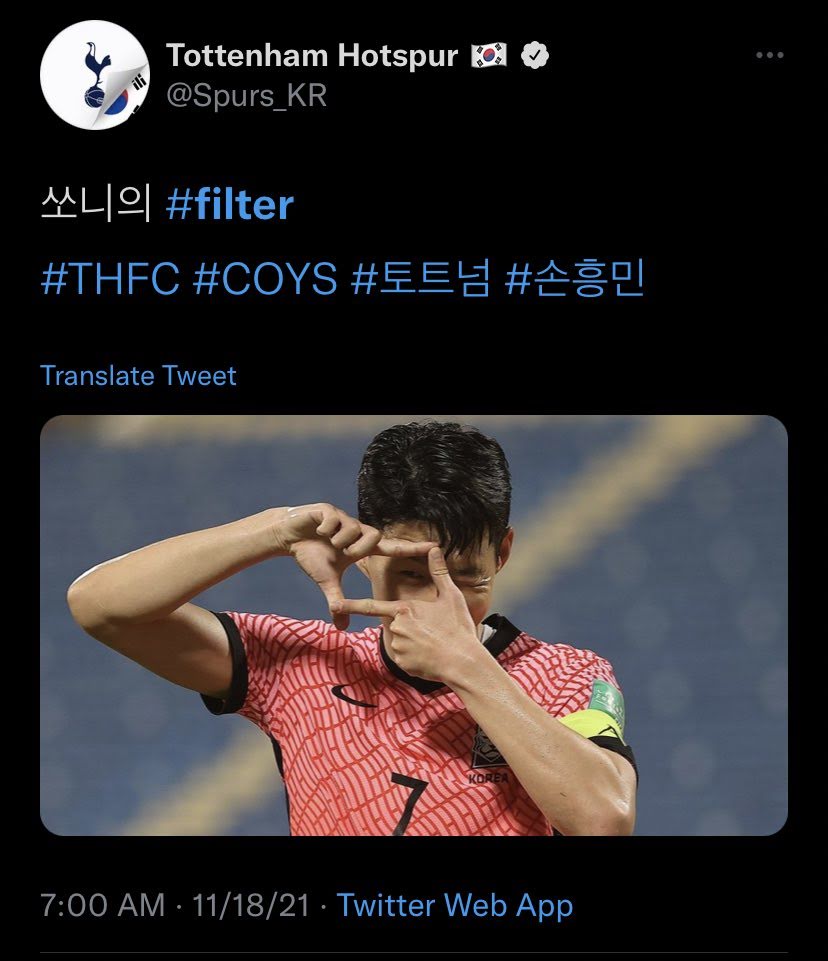Open the #손흥민 hashtag
Image resolution: width=828 pixels, height=961 pixels.
click(575, 280)
